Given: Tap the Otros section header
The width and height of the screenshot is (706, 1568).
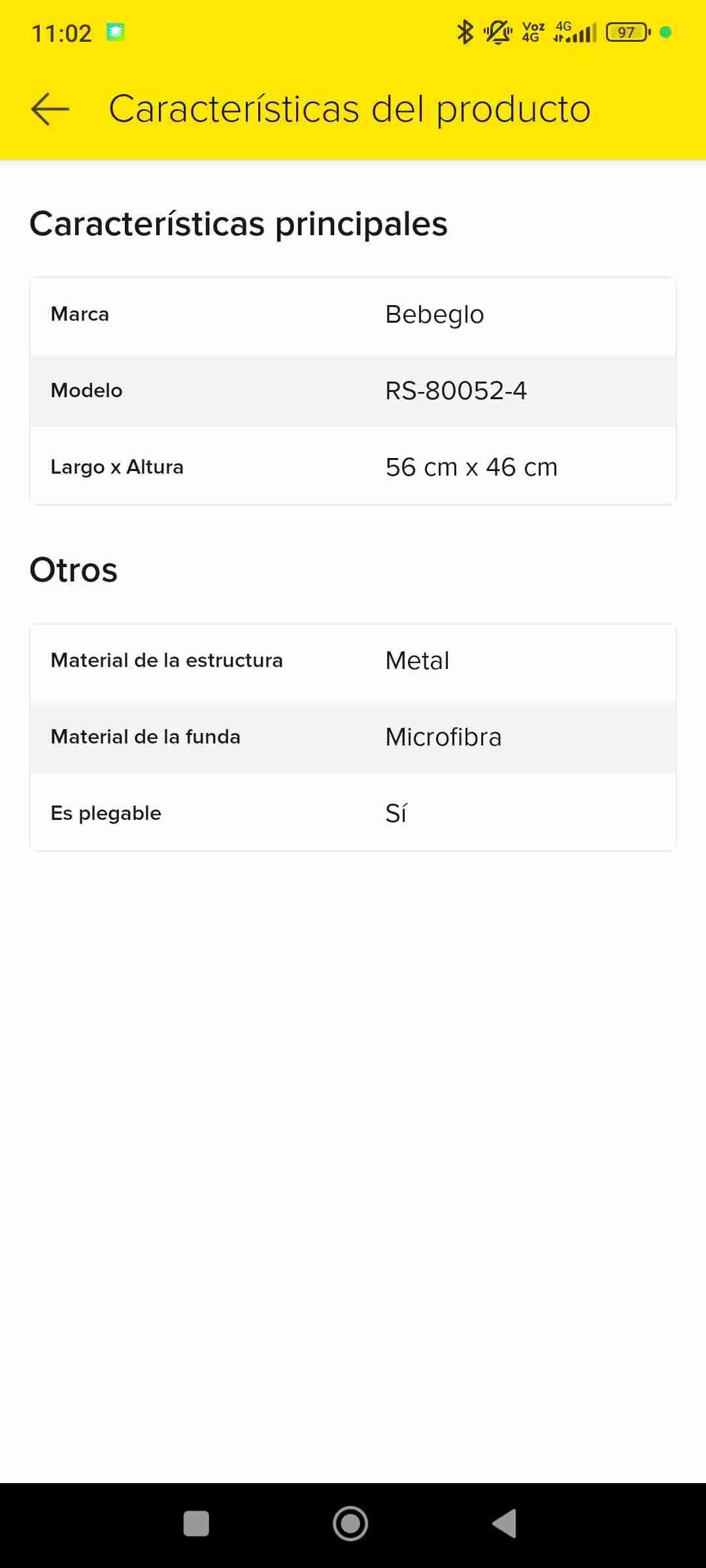Looking at the screenshot, I should (x=73, y=569).
